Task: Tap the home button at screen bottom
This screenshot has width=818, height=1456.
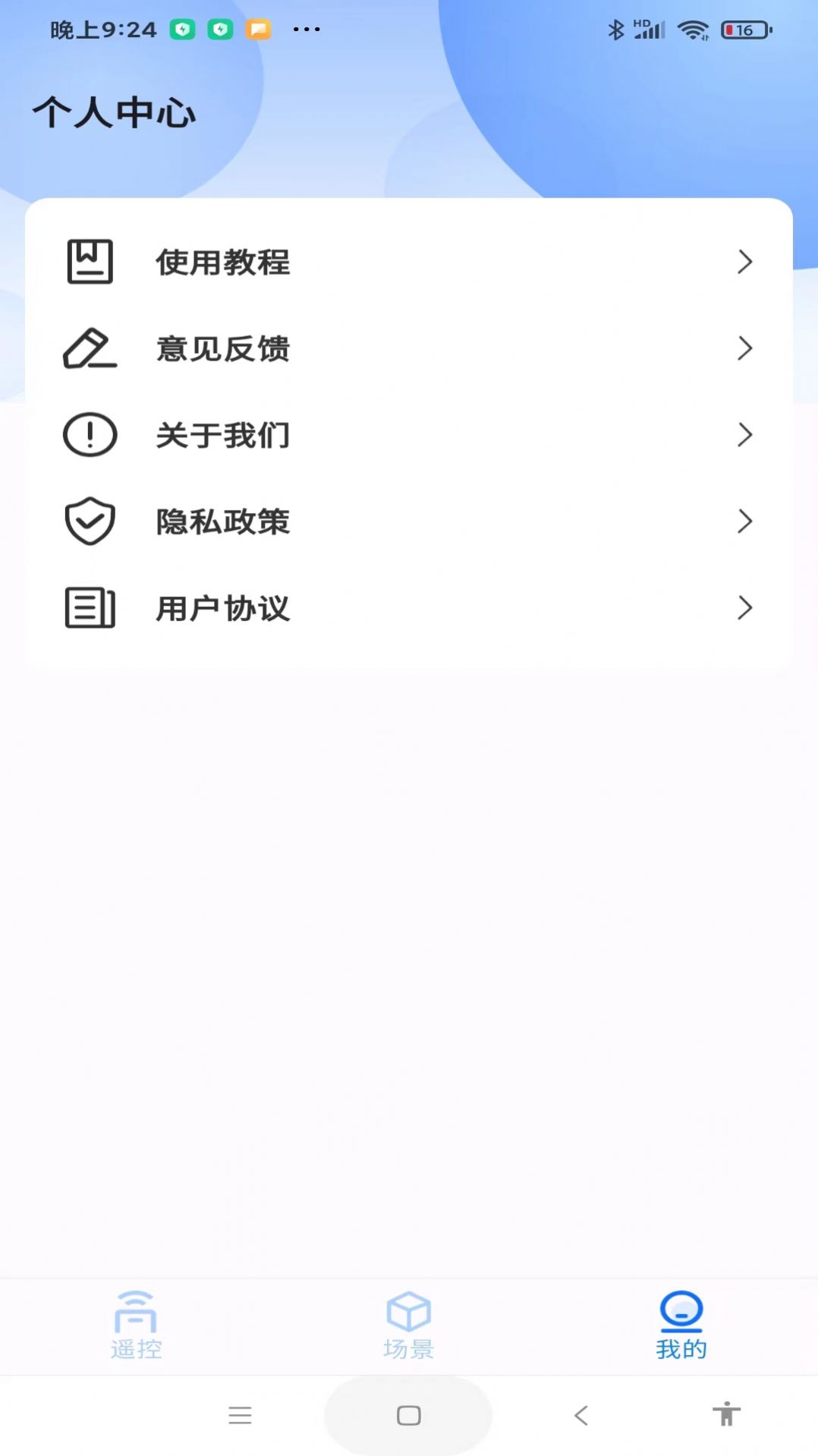Action: click(x=408, y=1414)
